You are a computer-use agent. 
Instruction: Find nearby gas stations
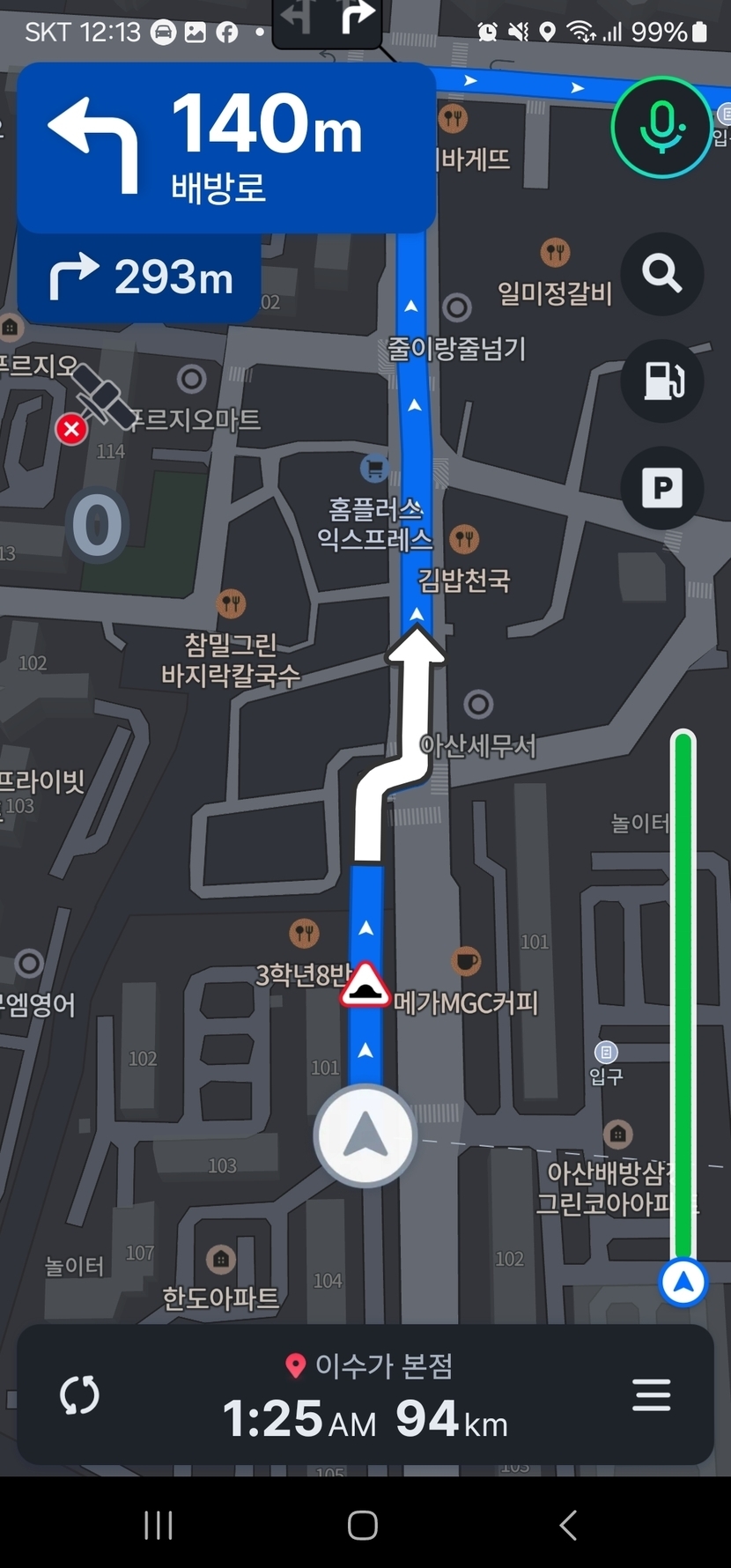coord(661,381)
